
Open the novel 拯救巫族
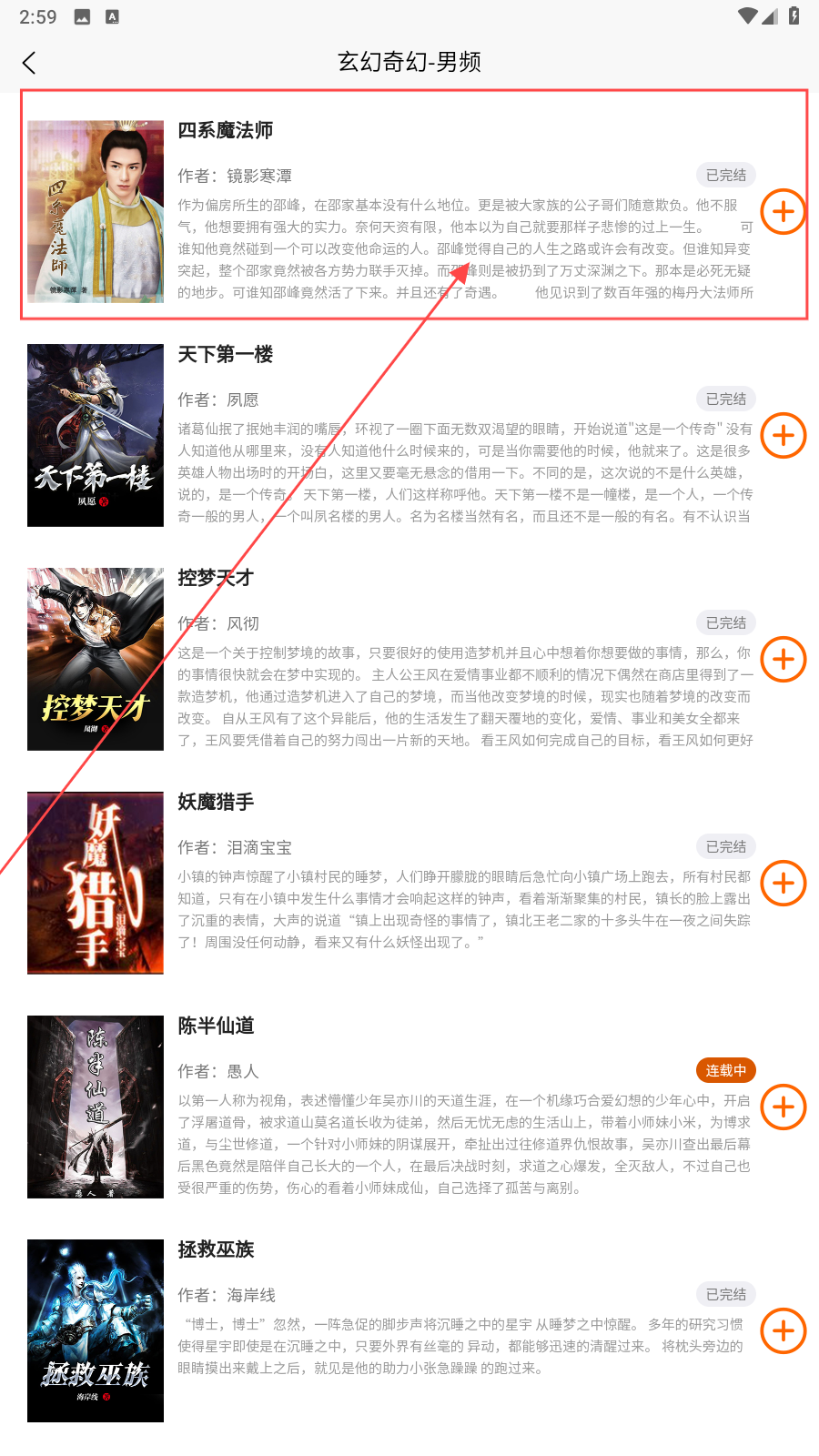tap(216, 1250)
